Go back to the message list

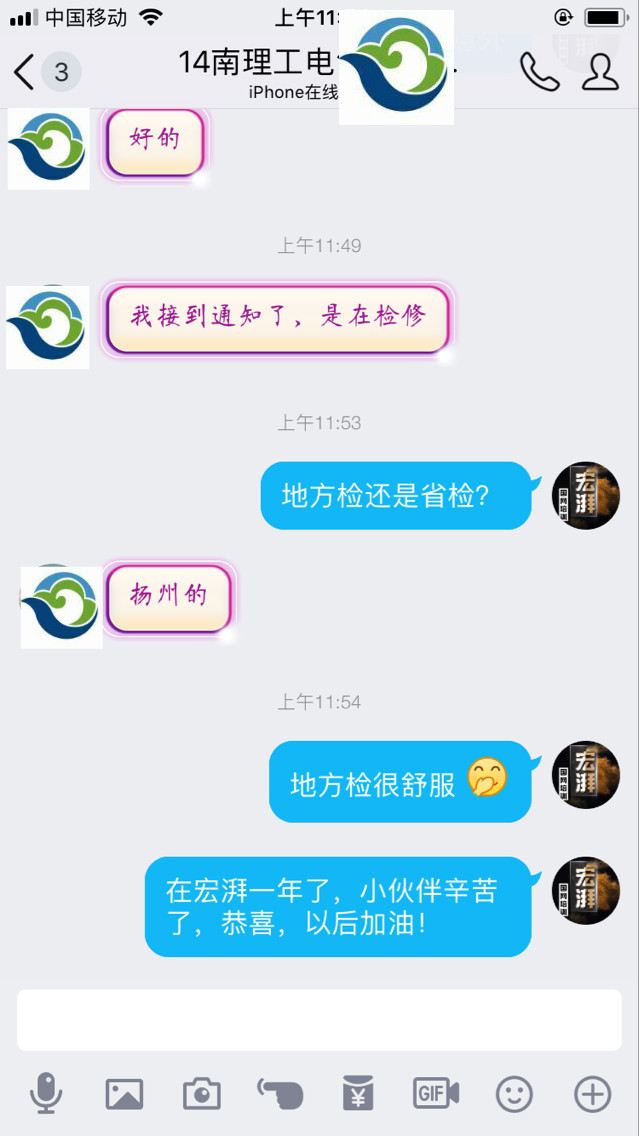tap(26, 71)
